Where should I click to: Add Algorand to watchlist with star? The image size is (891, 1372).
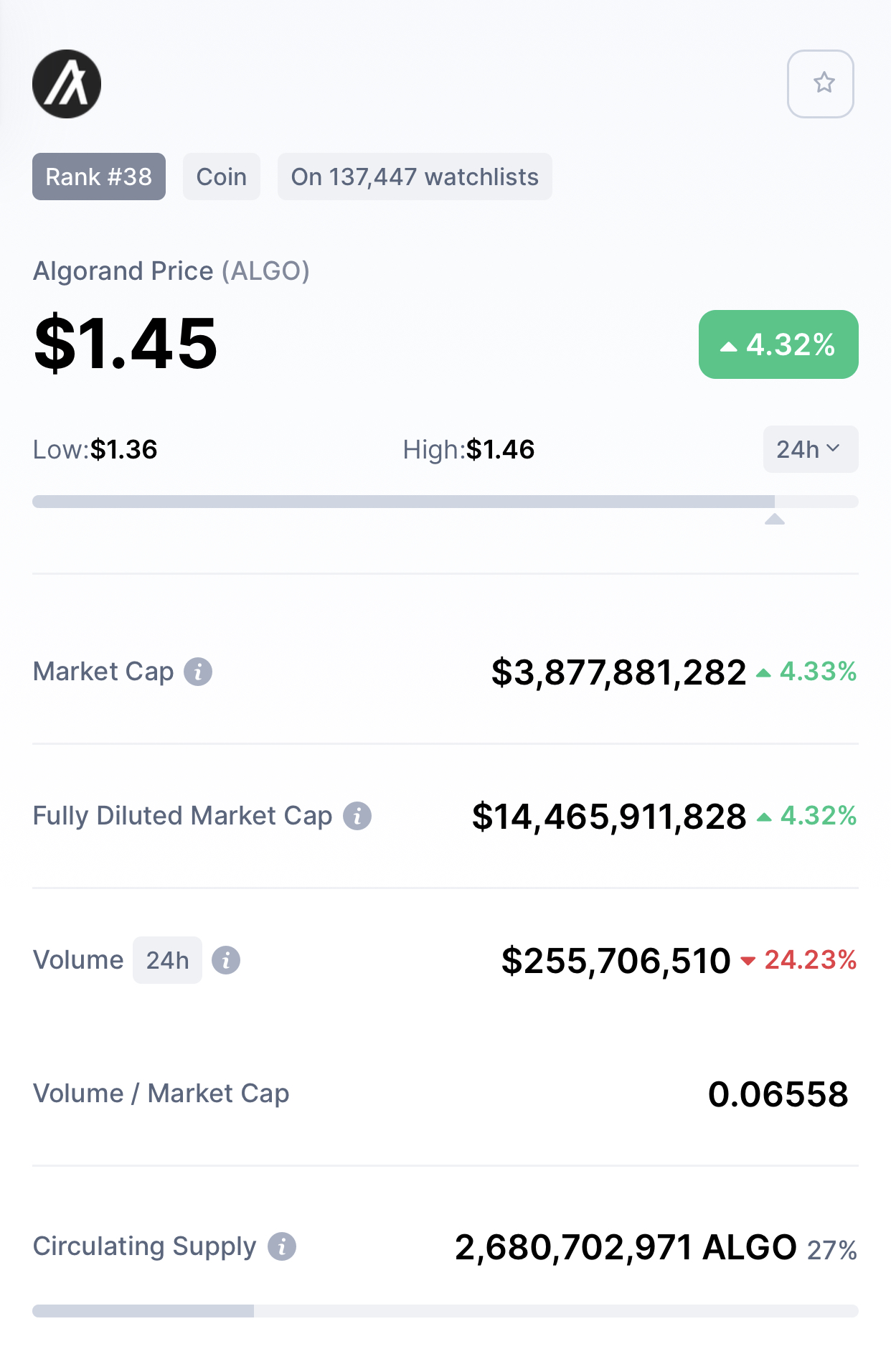(821, 83)
